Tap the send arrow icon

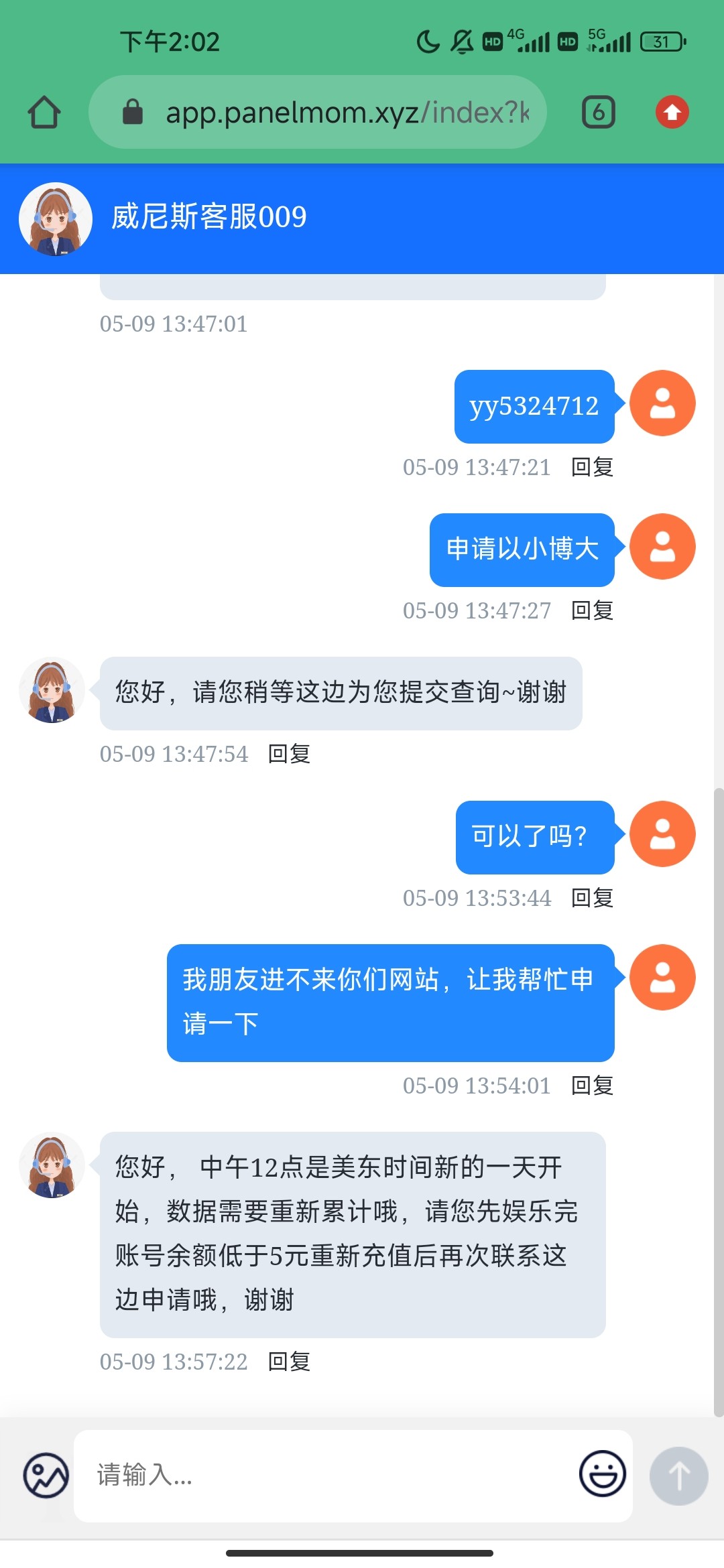coord(678,1477)
